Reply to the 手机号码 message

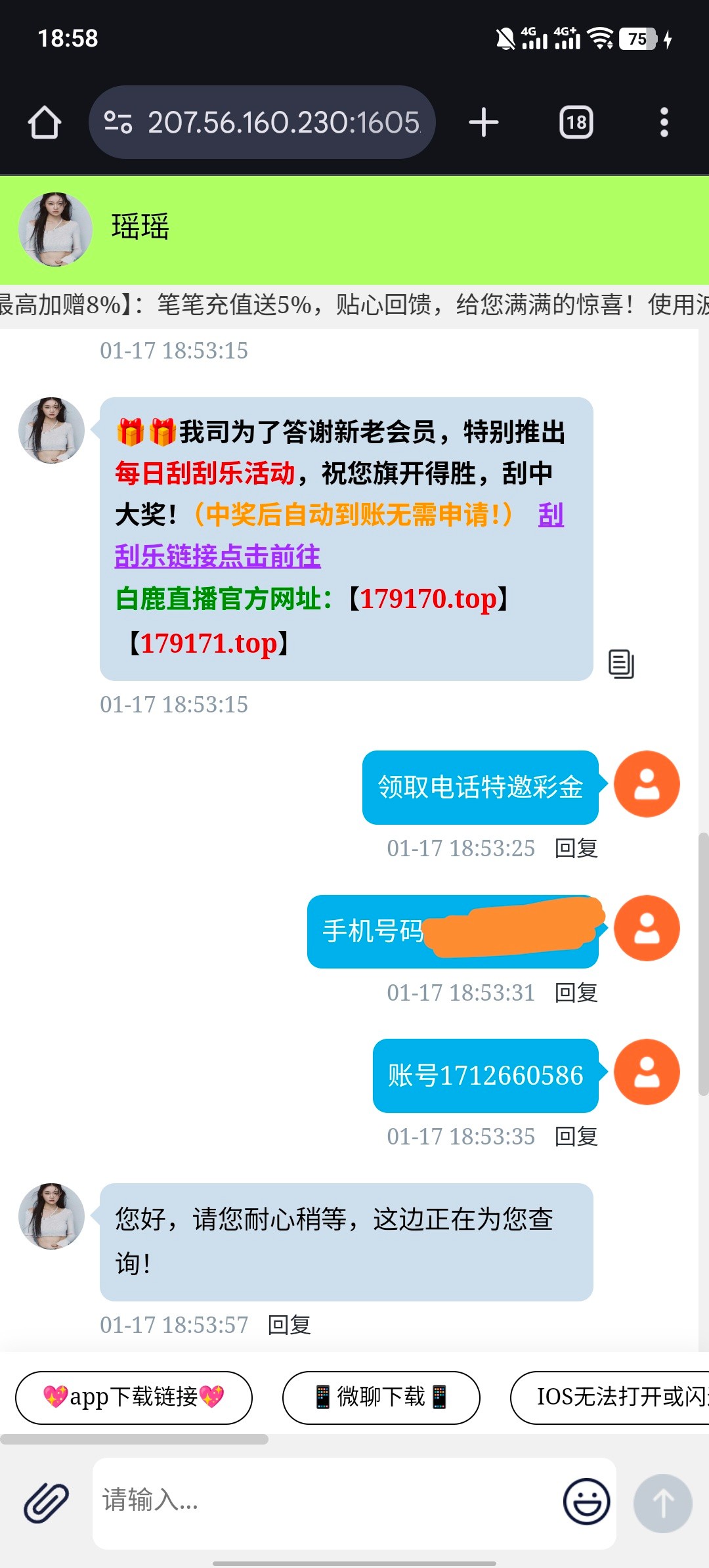coord(576,993)
